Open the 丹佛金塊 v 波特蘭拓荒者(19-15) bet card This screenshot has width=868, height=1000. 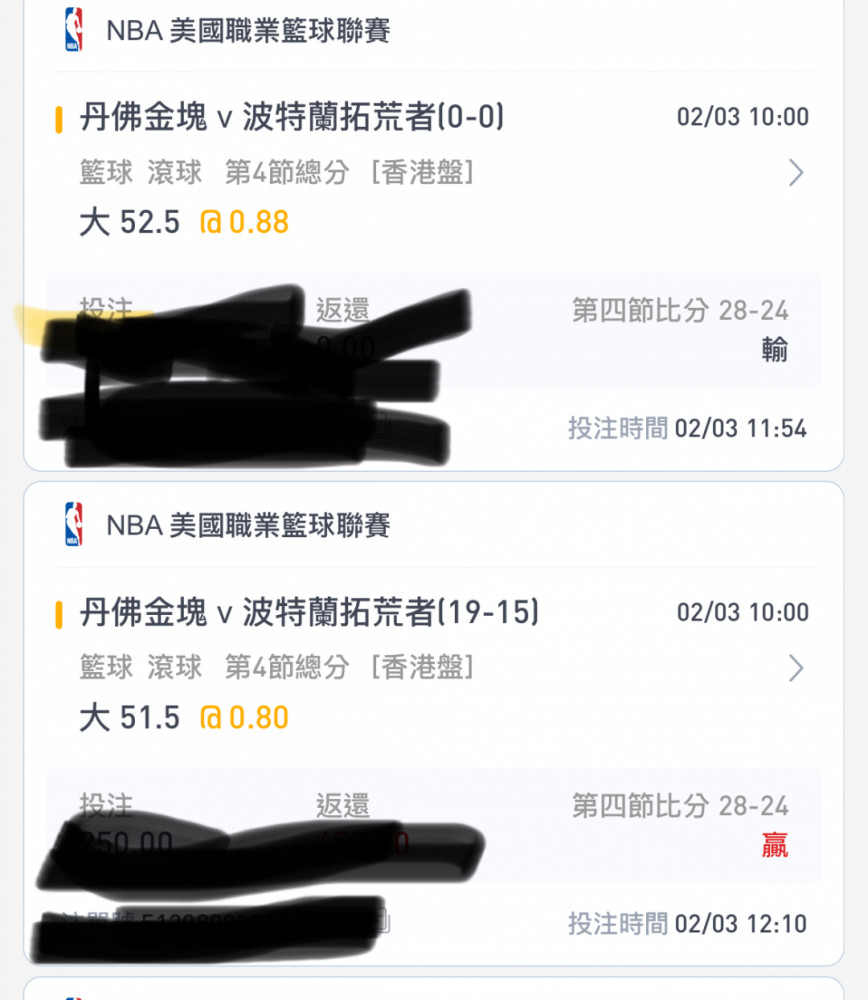pyautogui.click(x=309, y=613)
